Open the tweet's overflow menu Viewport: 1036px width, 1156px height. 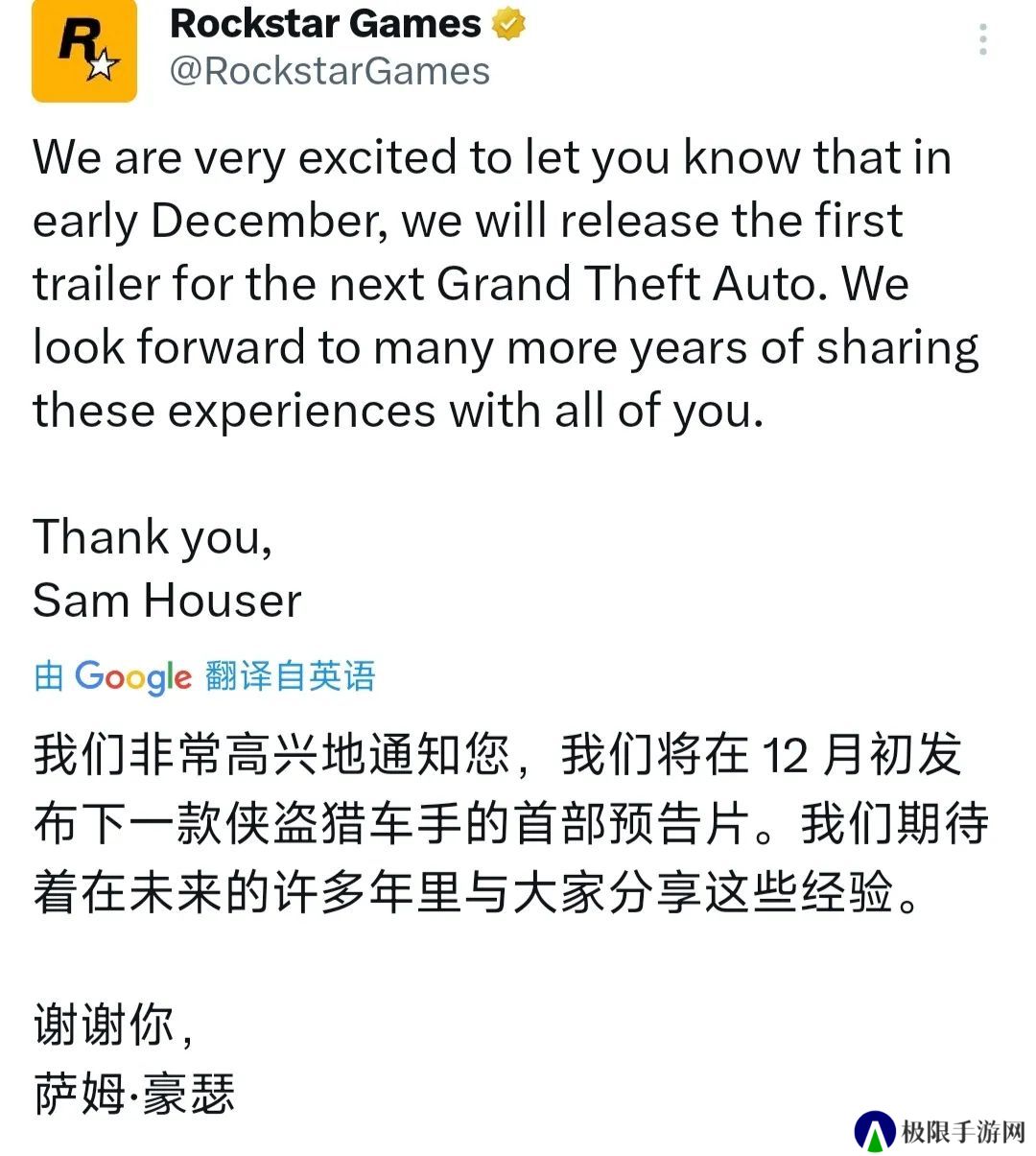[x=982, y=39]
